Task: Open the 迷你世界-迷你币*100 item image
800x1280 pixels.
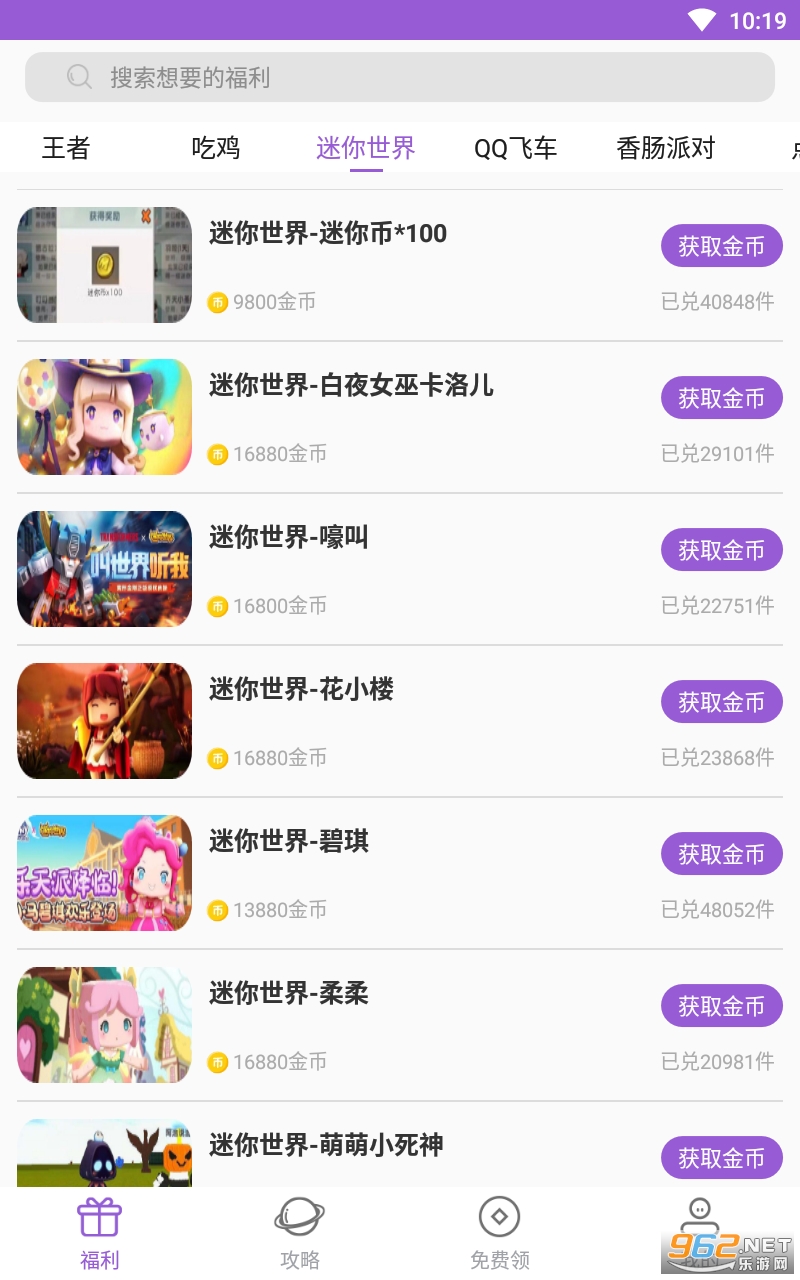Action: click(x=104, y=265)
